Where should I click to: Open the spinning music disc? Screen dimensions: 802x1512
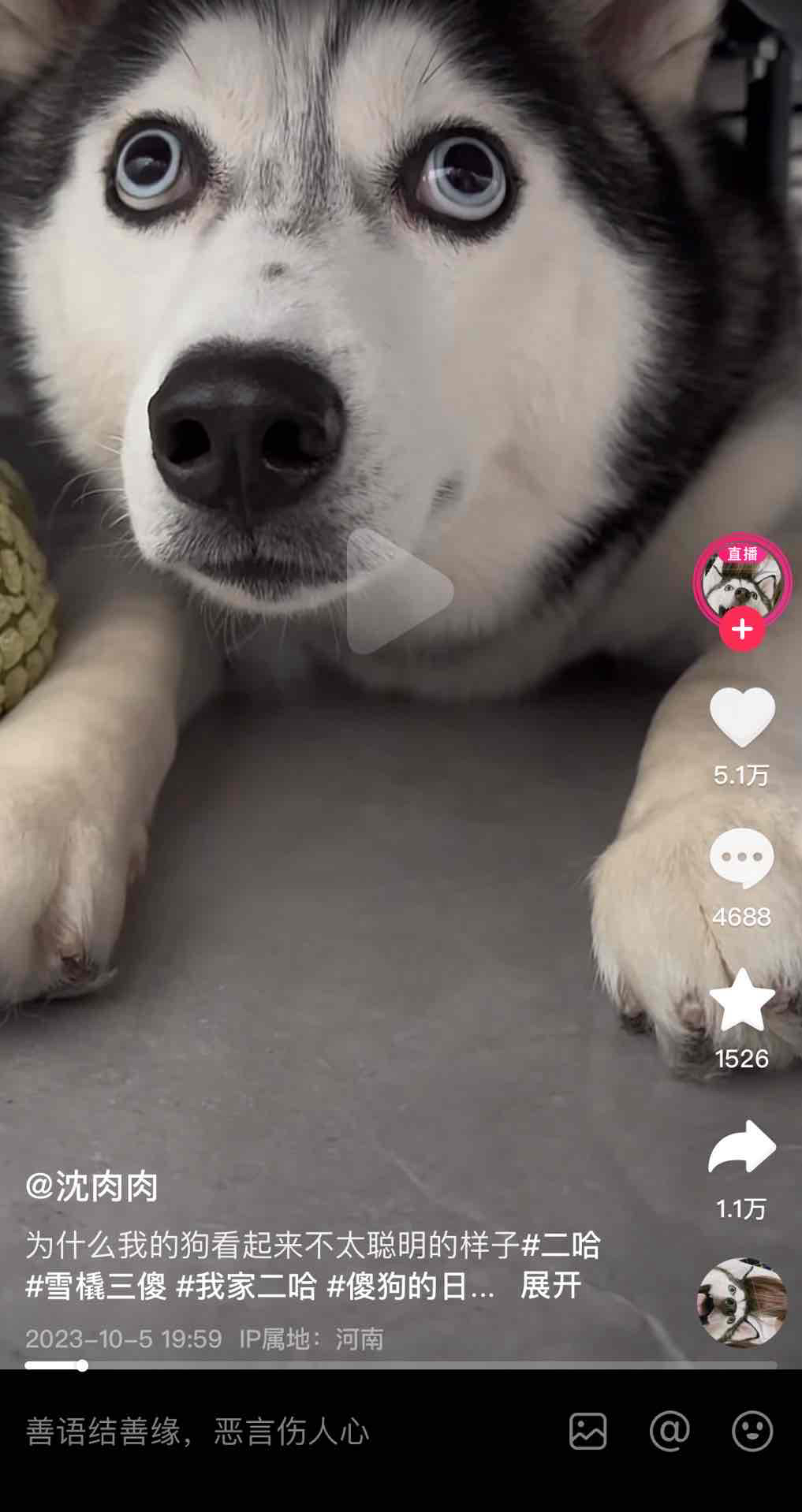[741, 1302]
